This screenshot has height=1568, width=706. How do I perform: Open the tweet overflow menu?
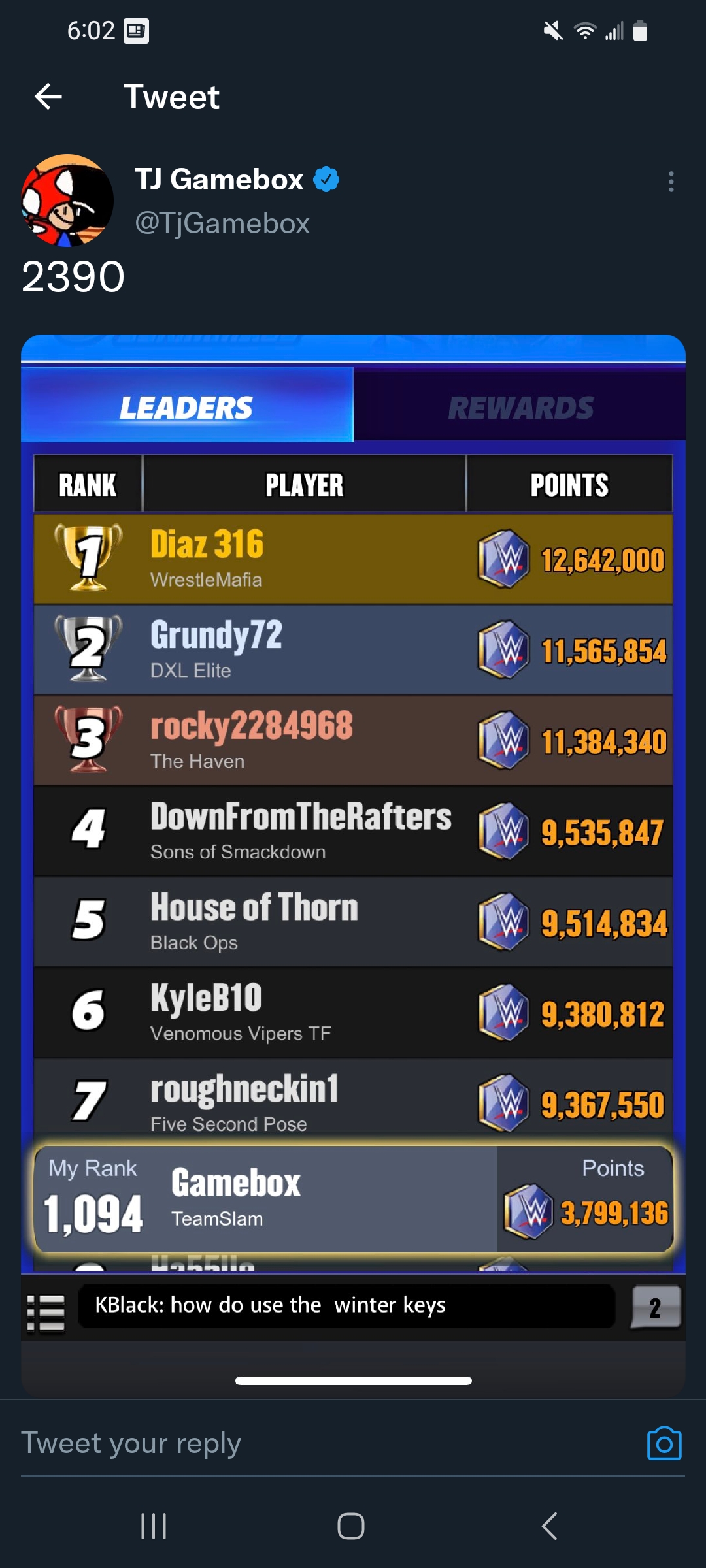pyautogui.click(x=671, y=182)
